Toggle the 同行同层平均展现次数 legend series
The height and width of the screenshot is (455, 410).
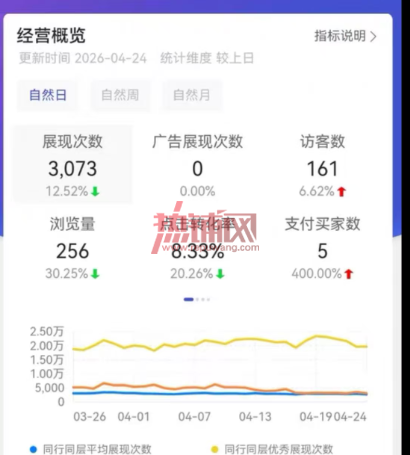coord(91,449)
